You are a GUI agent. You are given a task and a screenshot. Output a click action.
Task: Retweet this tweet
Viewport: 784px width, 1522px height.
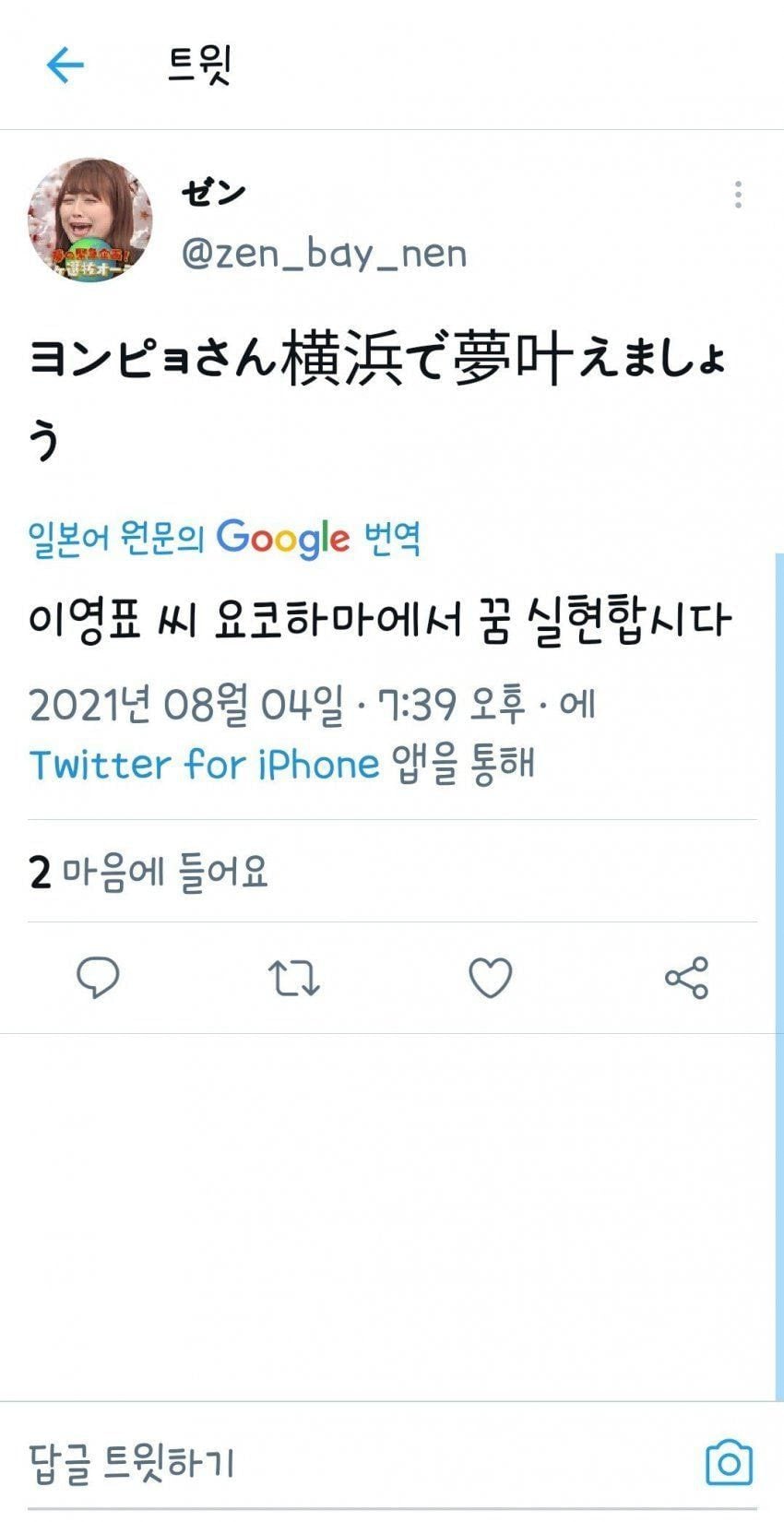(293, 978)
